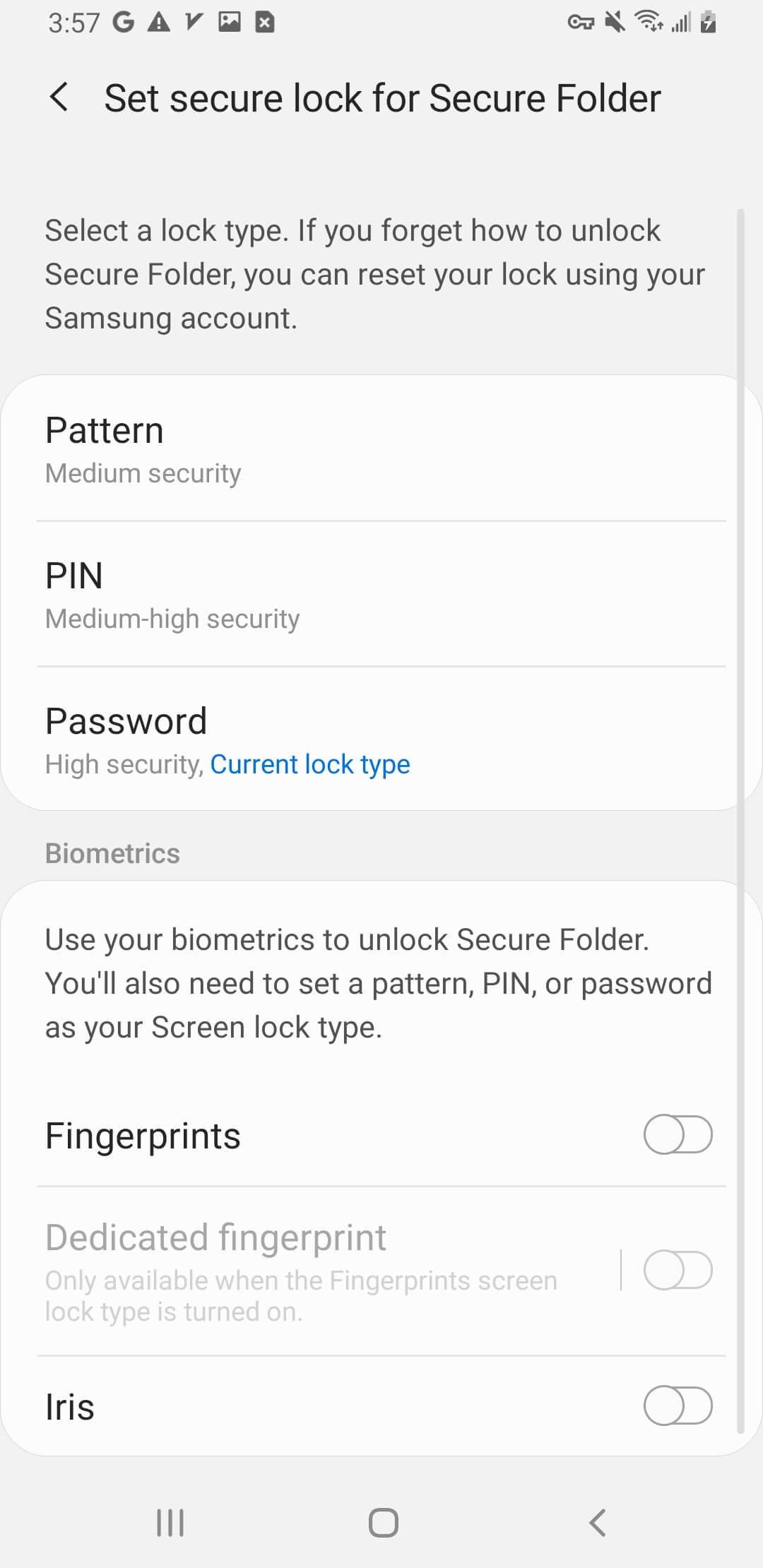Enable the Iris unlock toggle
This screenshot has width=763, height=1568.
click(x=678, y=1406)
